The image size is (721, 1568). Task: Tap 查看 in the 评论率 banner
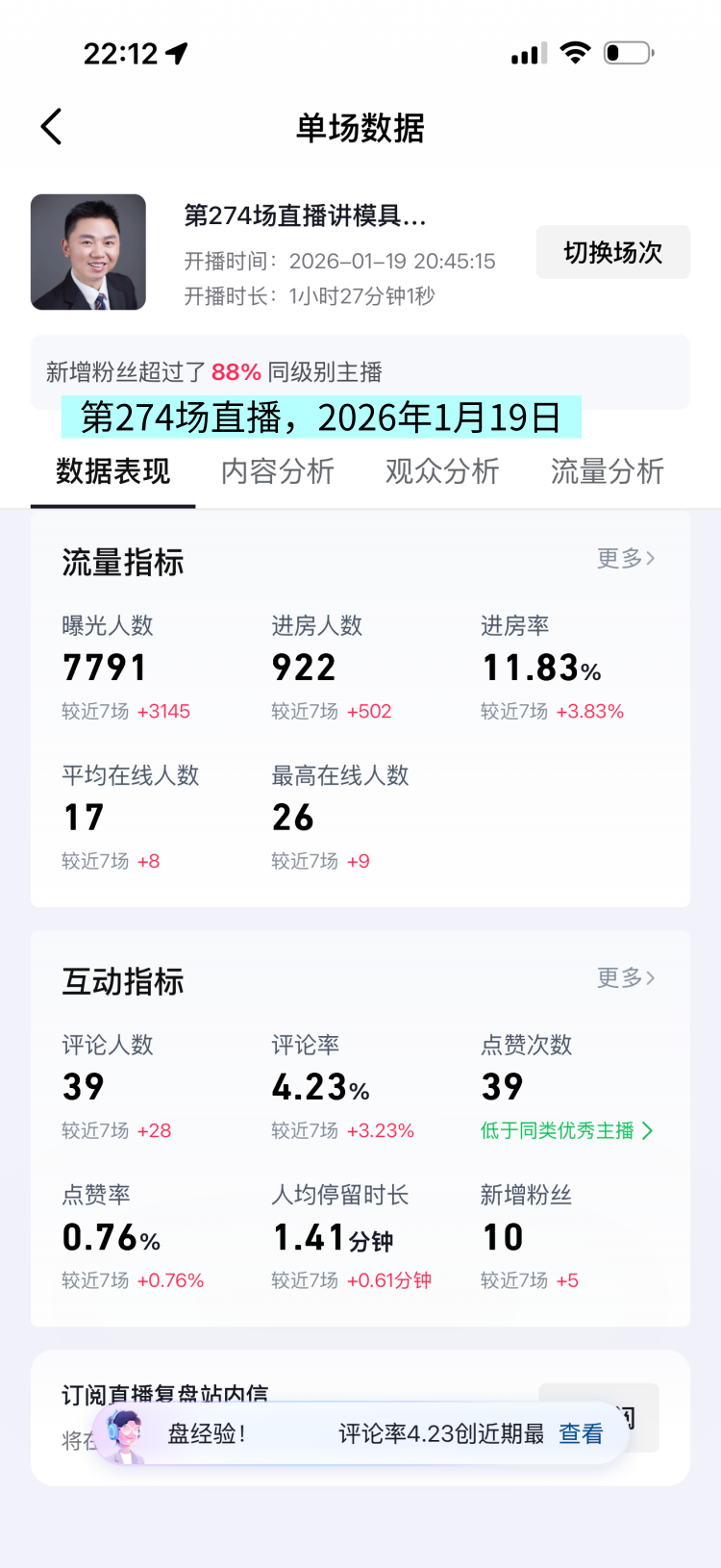[581, 1433]
